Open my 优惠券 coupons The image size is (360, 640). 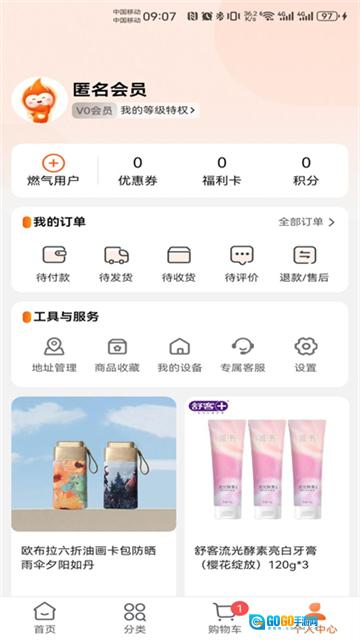coord(138,171)
